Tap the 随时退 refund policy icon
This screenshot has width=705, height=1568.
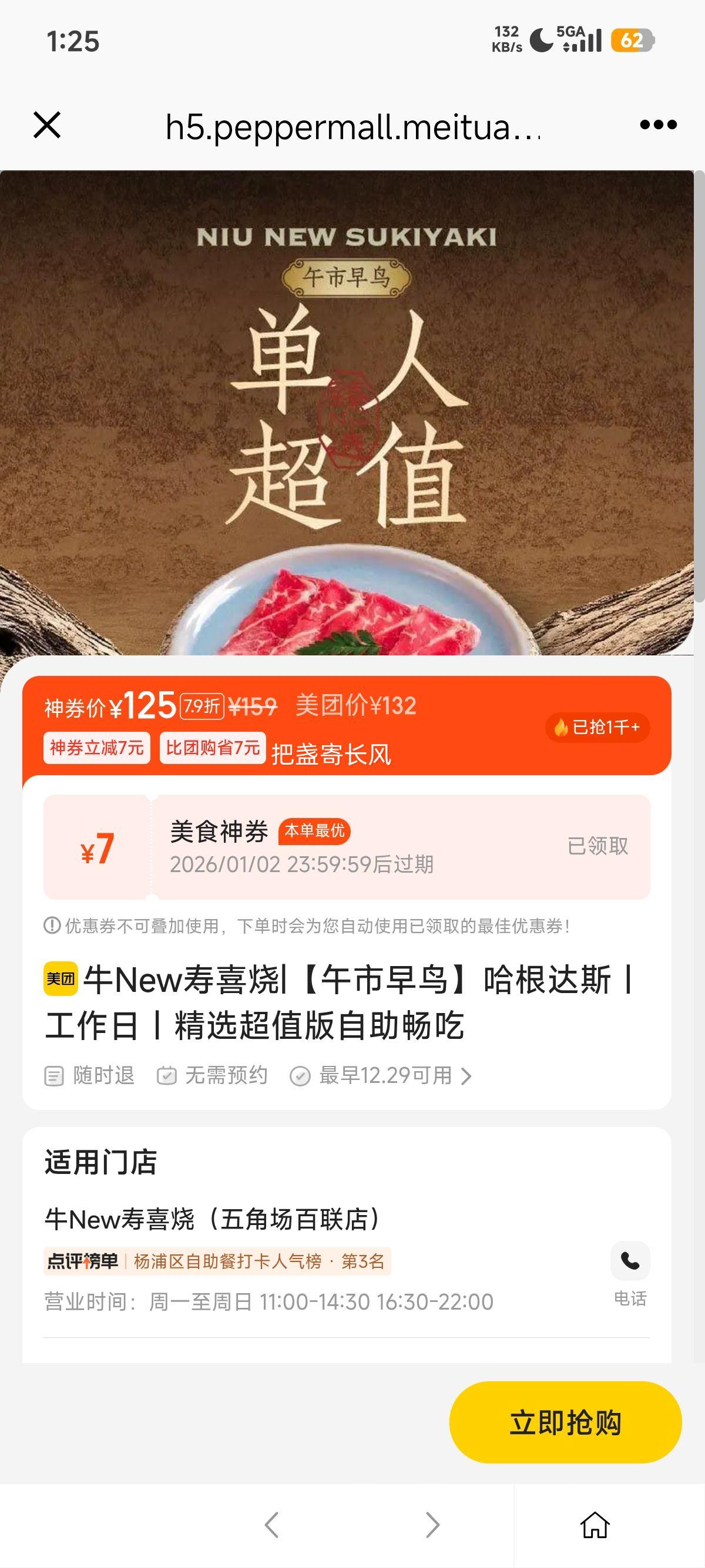(55, 1075)
